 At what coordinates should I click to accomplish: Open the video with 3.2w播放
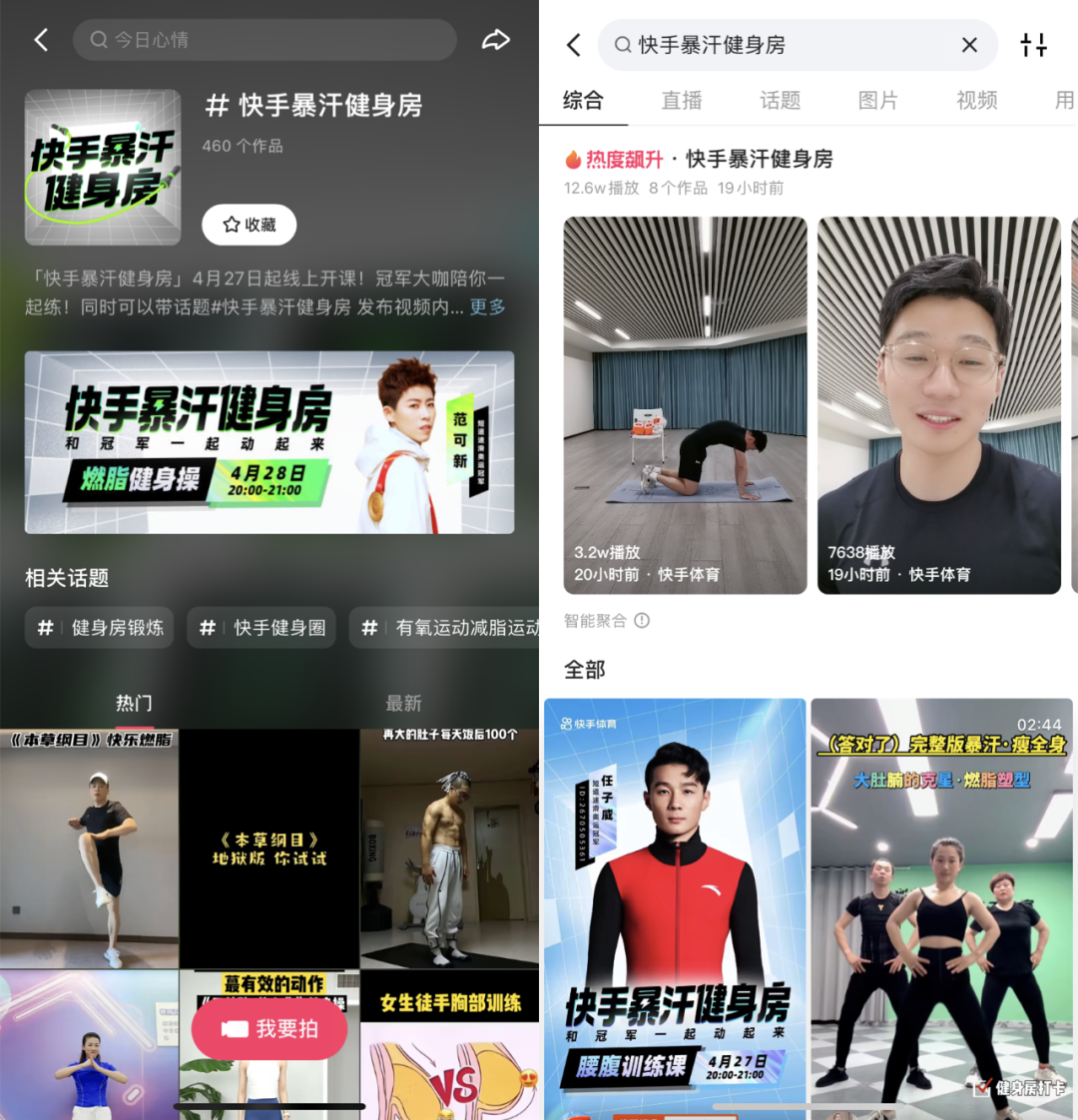click(x=685, y=404)
